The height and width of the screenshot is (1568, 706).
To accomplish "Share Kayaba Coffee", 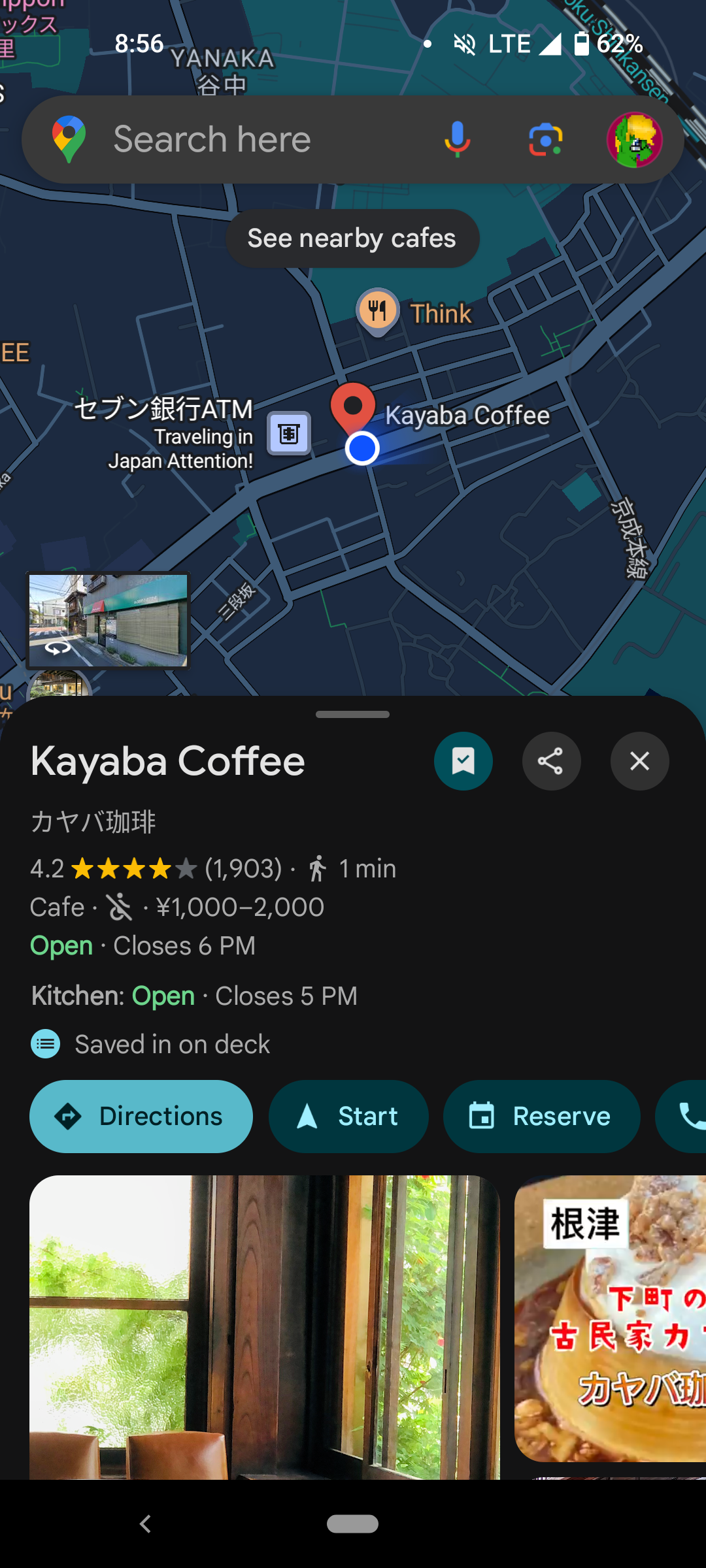I will tap(551, 761).
